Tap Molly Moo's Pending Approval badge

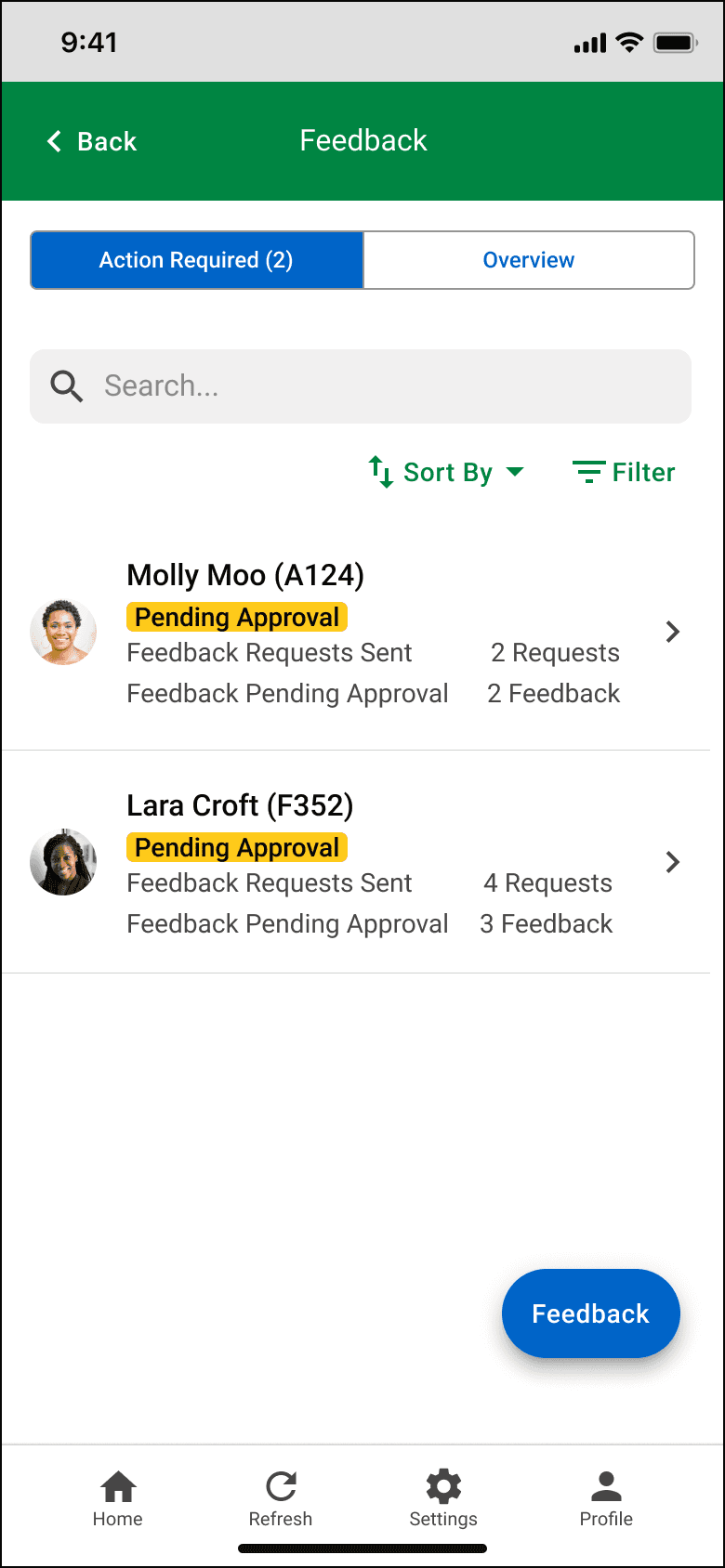click(x=236, y=617)
